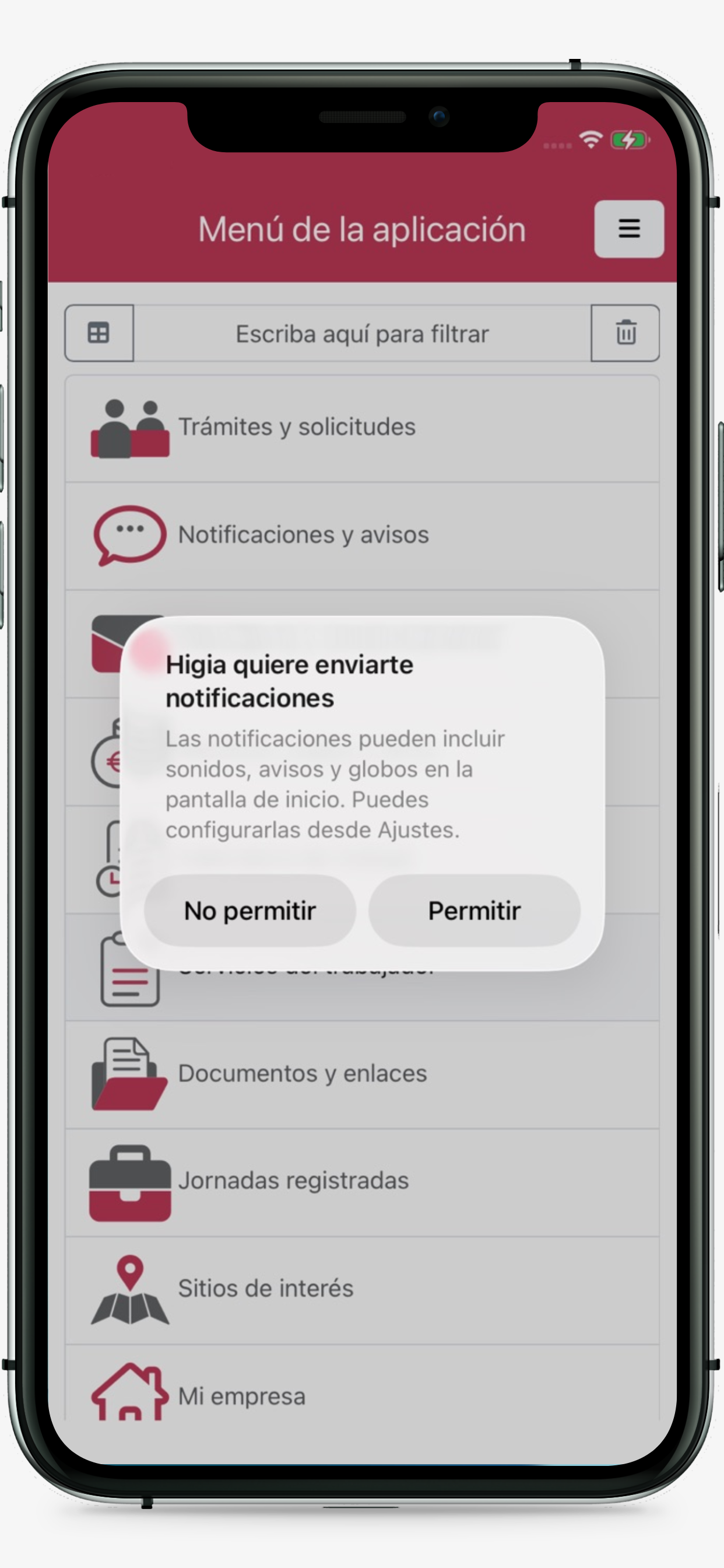This screenshot has width=724, height=1568.
Task: Open Mi empresa
Action: tap(241, 1395)
